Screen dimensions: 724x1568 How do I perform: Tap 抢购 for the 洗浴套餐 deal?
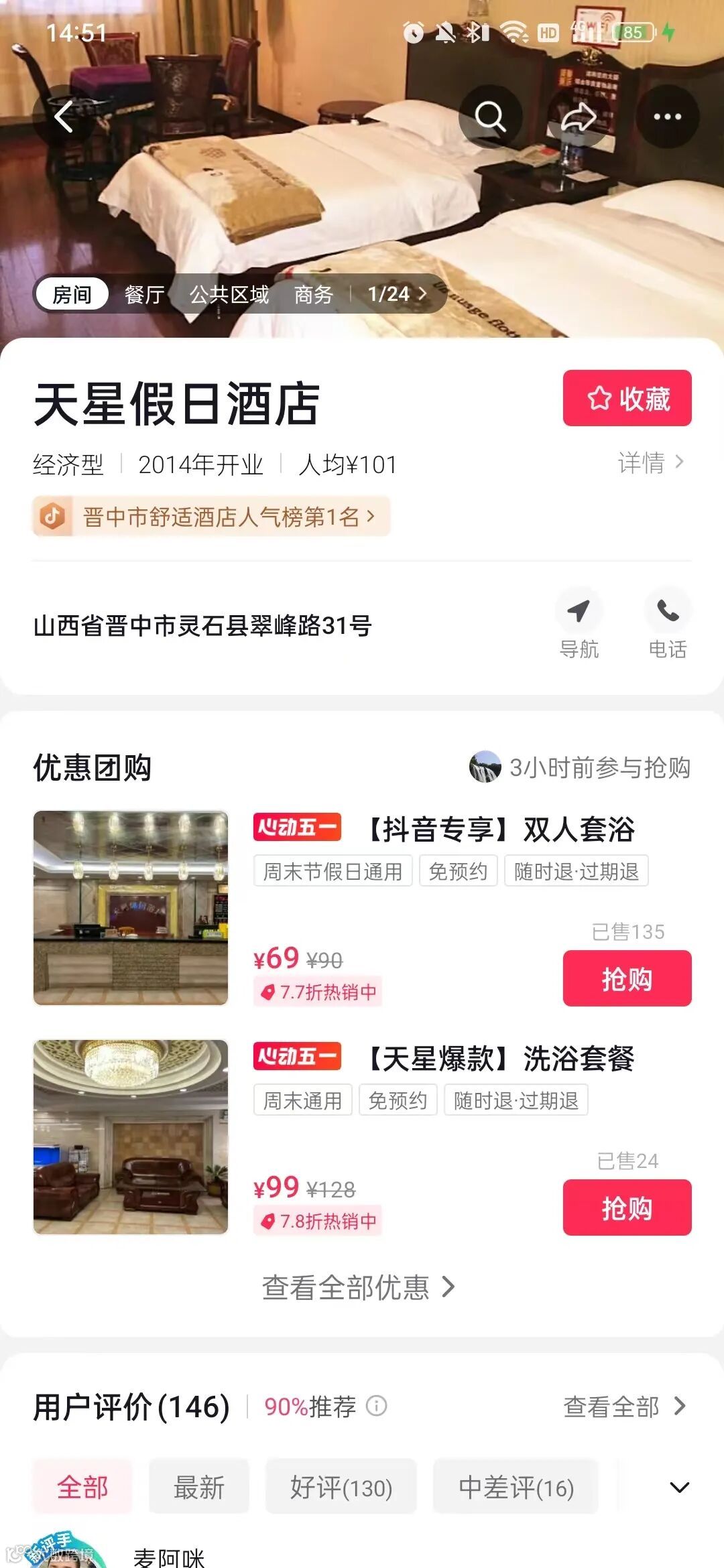coord(627,1207)
